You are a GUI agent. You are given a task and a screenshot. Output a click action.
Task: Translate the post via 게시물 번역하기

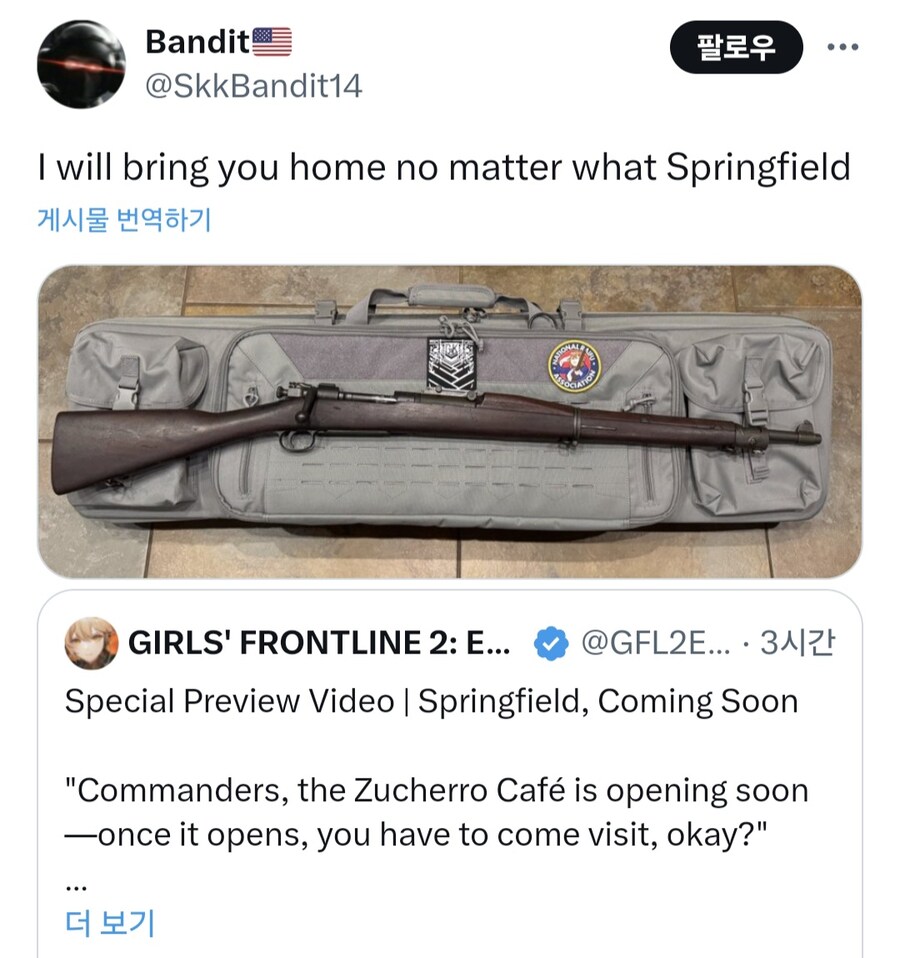point(123,218)
